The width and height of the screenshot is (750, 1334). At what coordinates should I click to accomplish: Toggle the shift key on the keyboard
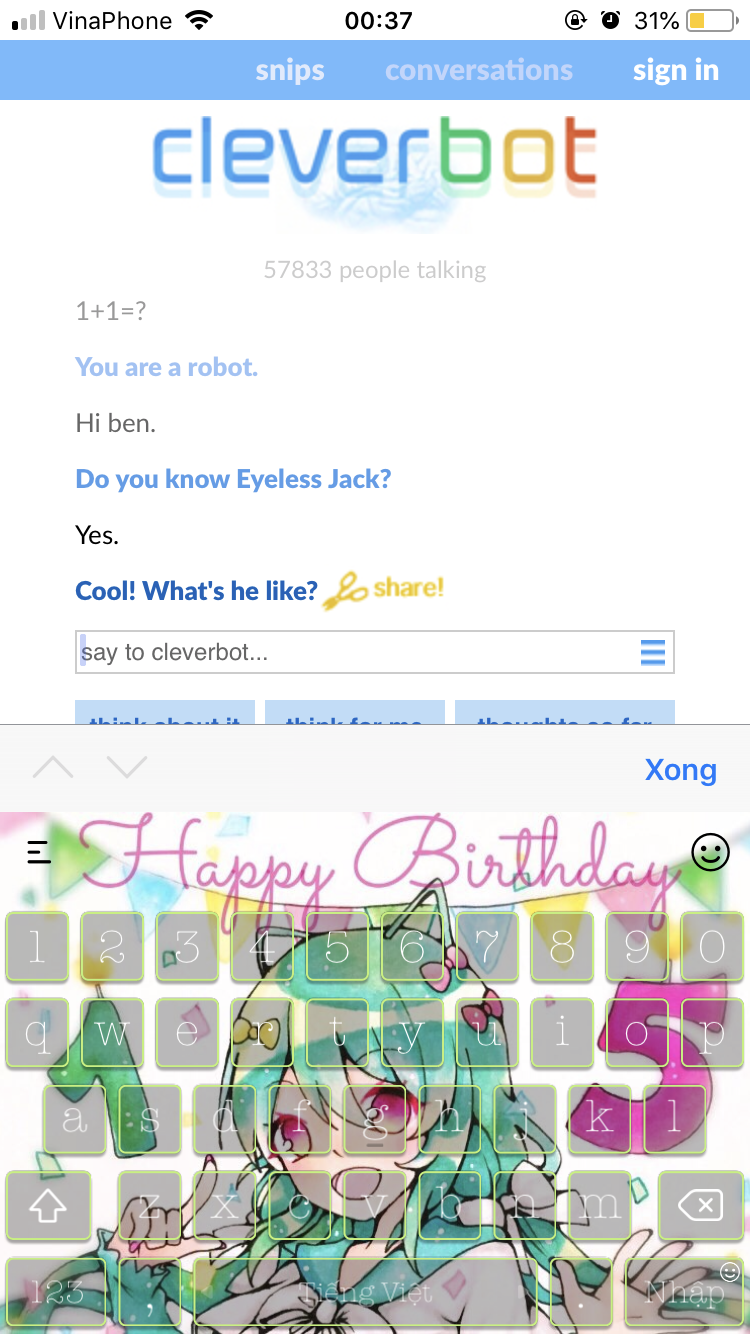tap(47, 1207)
